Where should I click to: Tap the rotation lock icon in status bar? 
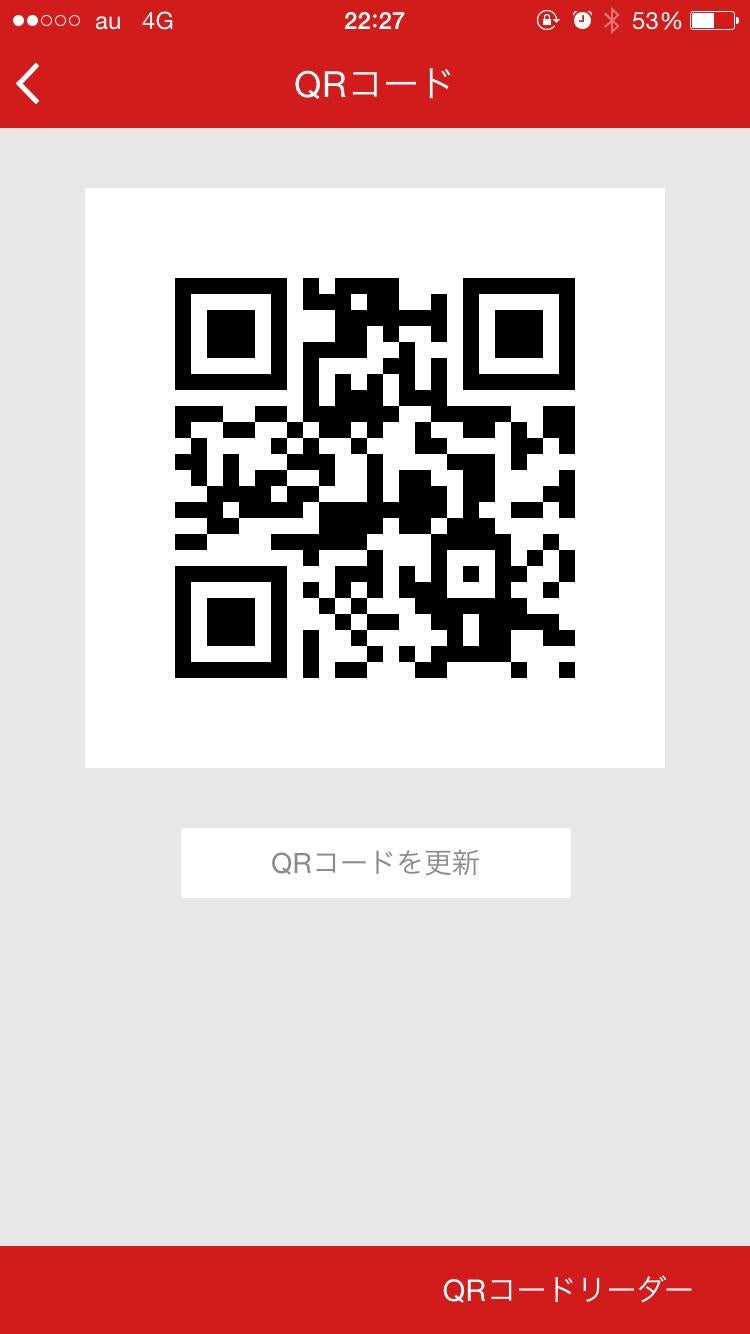[x=546, y=20]
